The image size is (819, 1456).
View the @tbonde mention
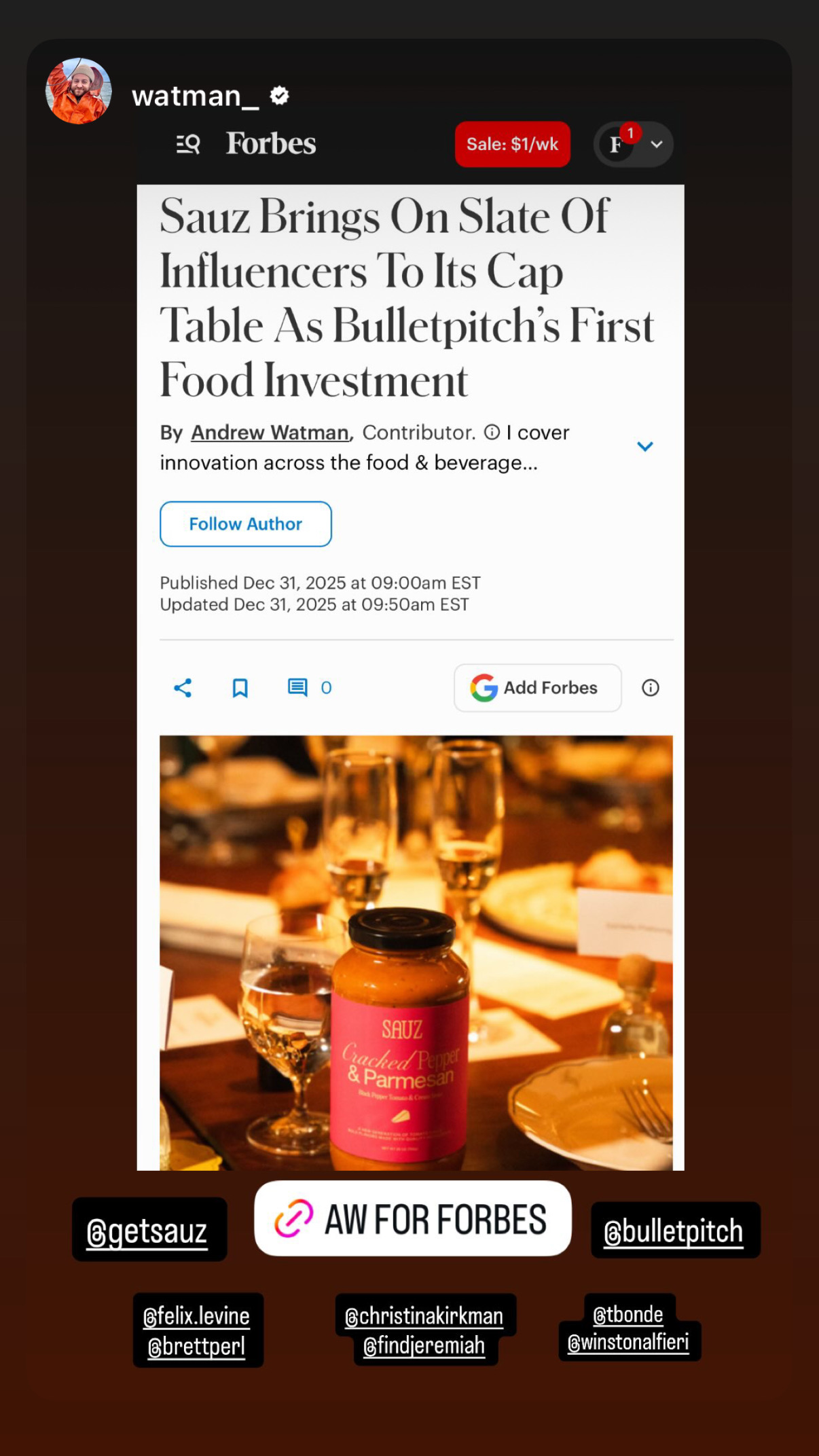(x=629, y=1313)
